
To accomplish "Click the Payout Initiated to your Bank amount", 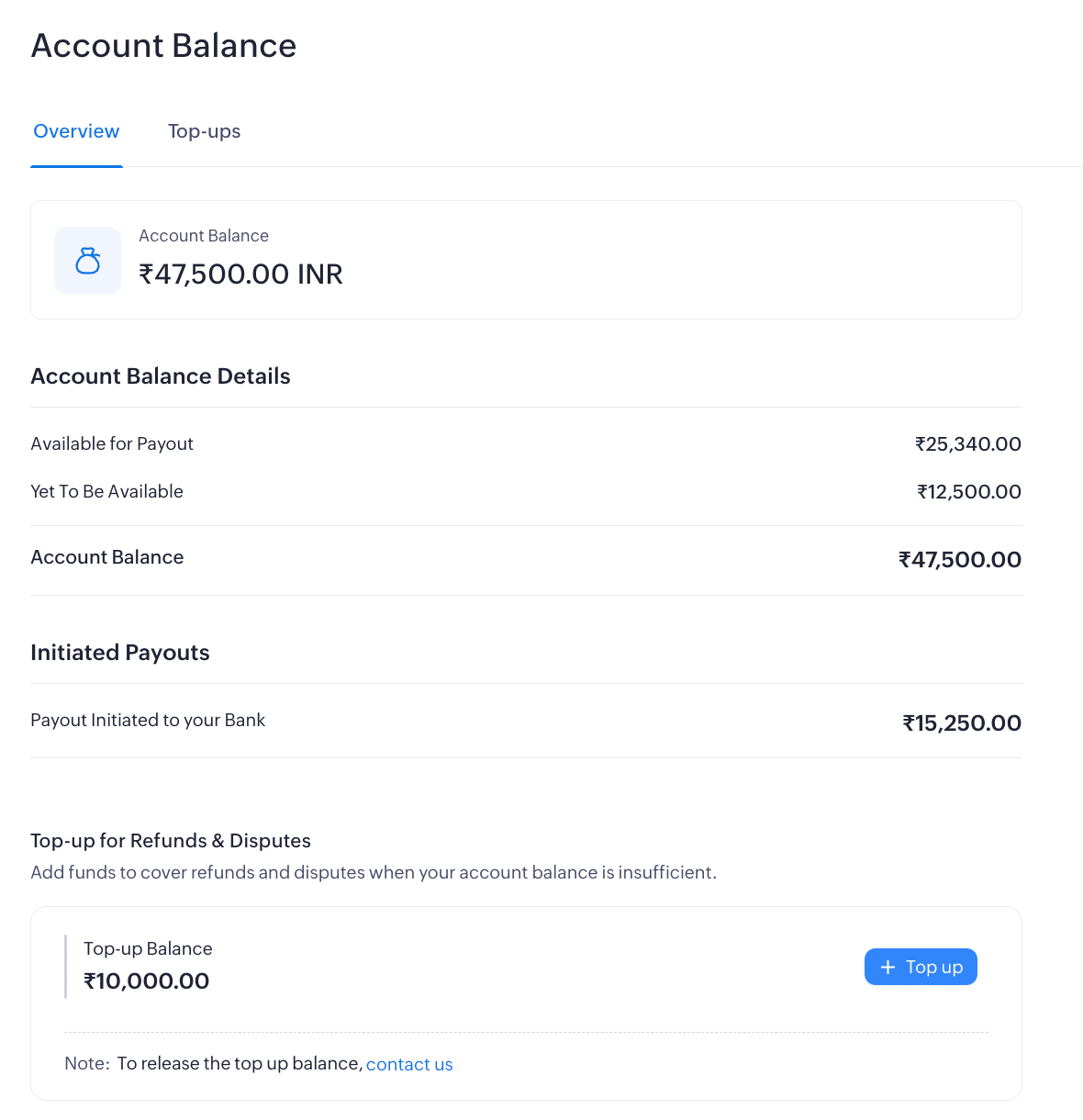I will (x=962, y=722).
